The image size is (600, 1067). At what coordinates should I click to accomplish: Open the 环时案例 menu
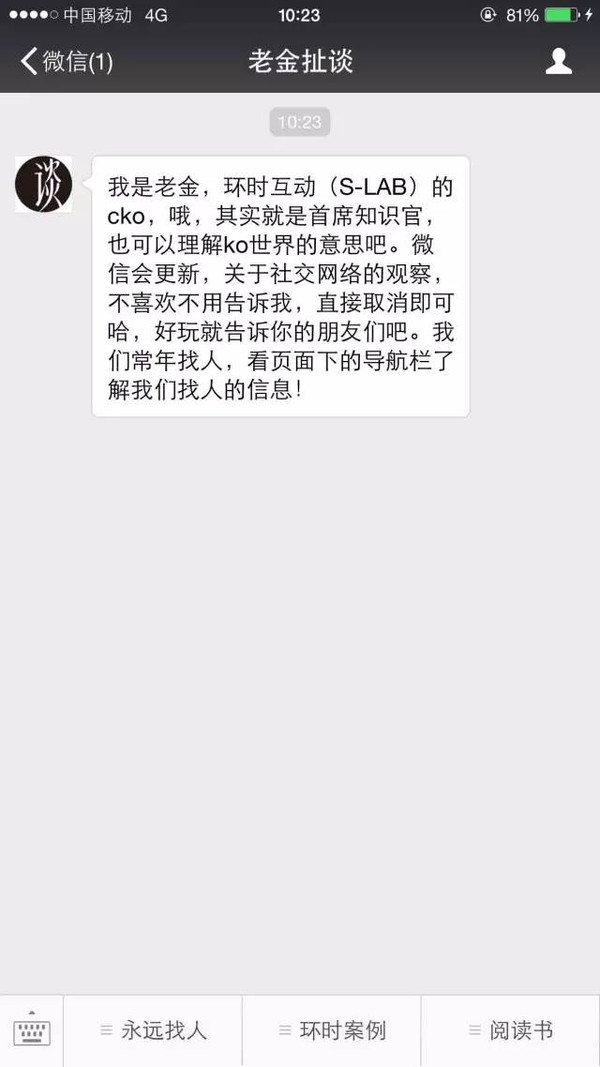point(332,1030)
